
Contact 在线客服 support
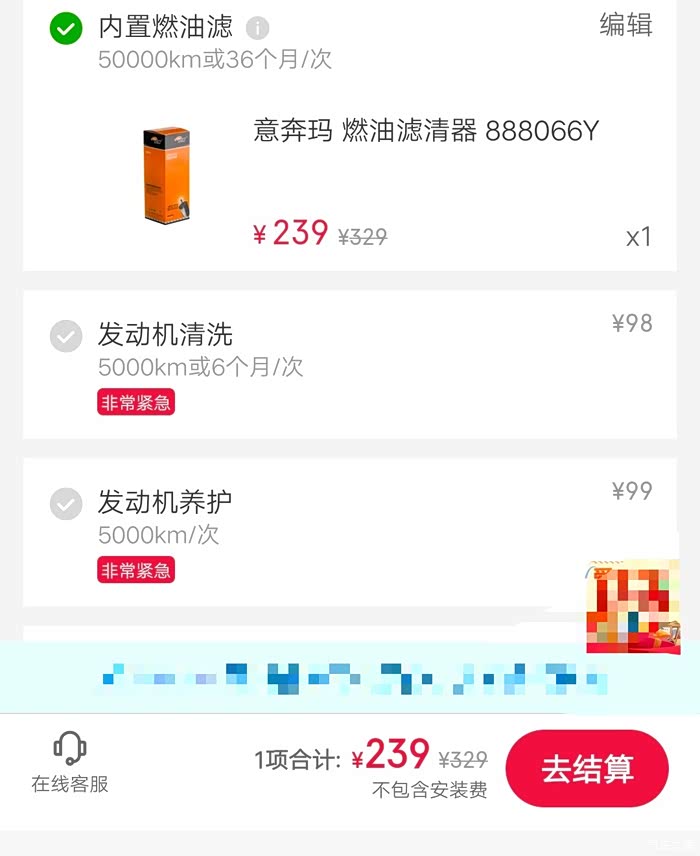[69, 763]
